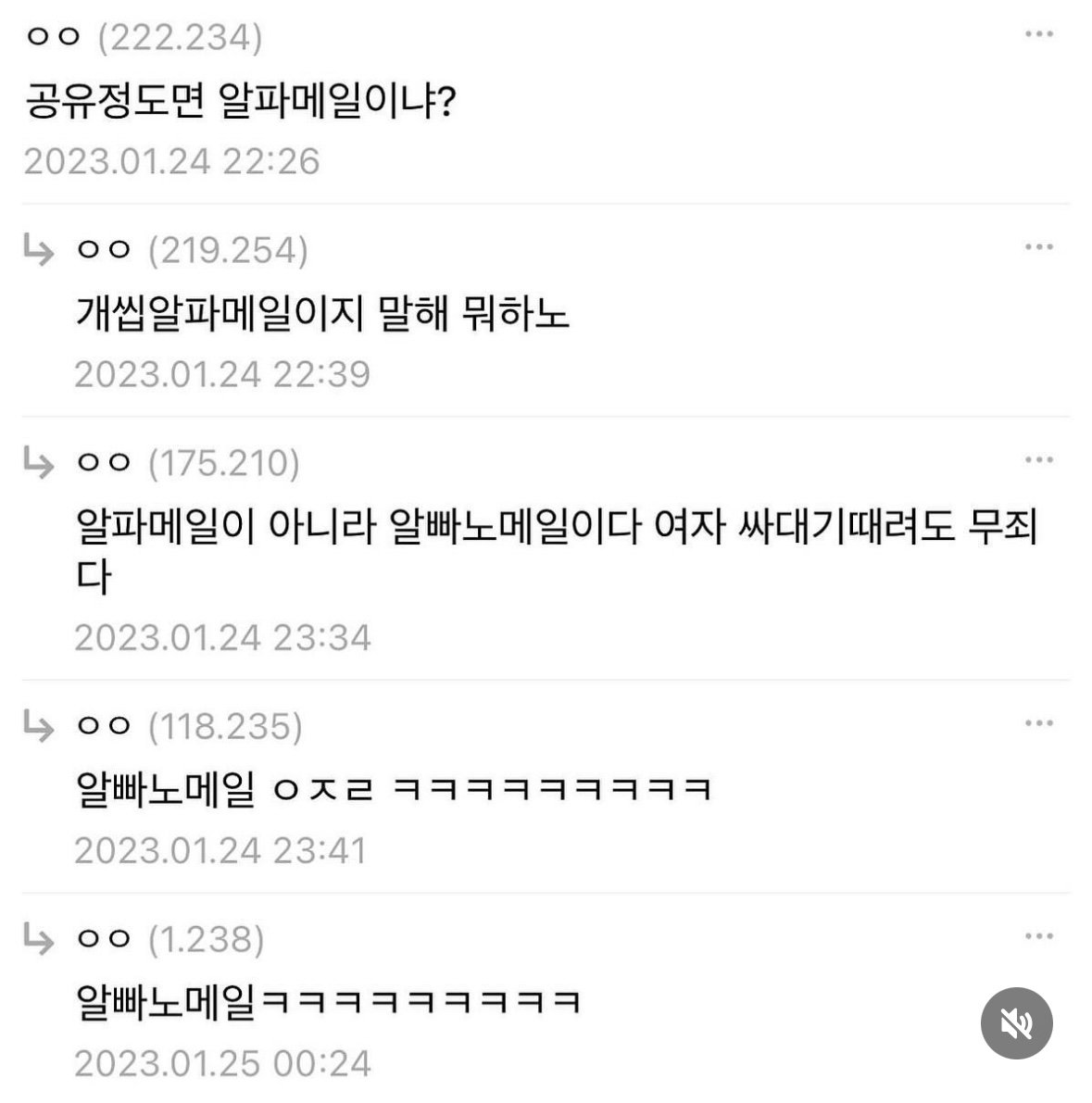1092x1103 pixels.
Task: Show options for the reply by 118.235
Action: (x=1038, y=724)
